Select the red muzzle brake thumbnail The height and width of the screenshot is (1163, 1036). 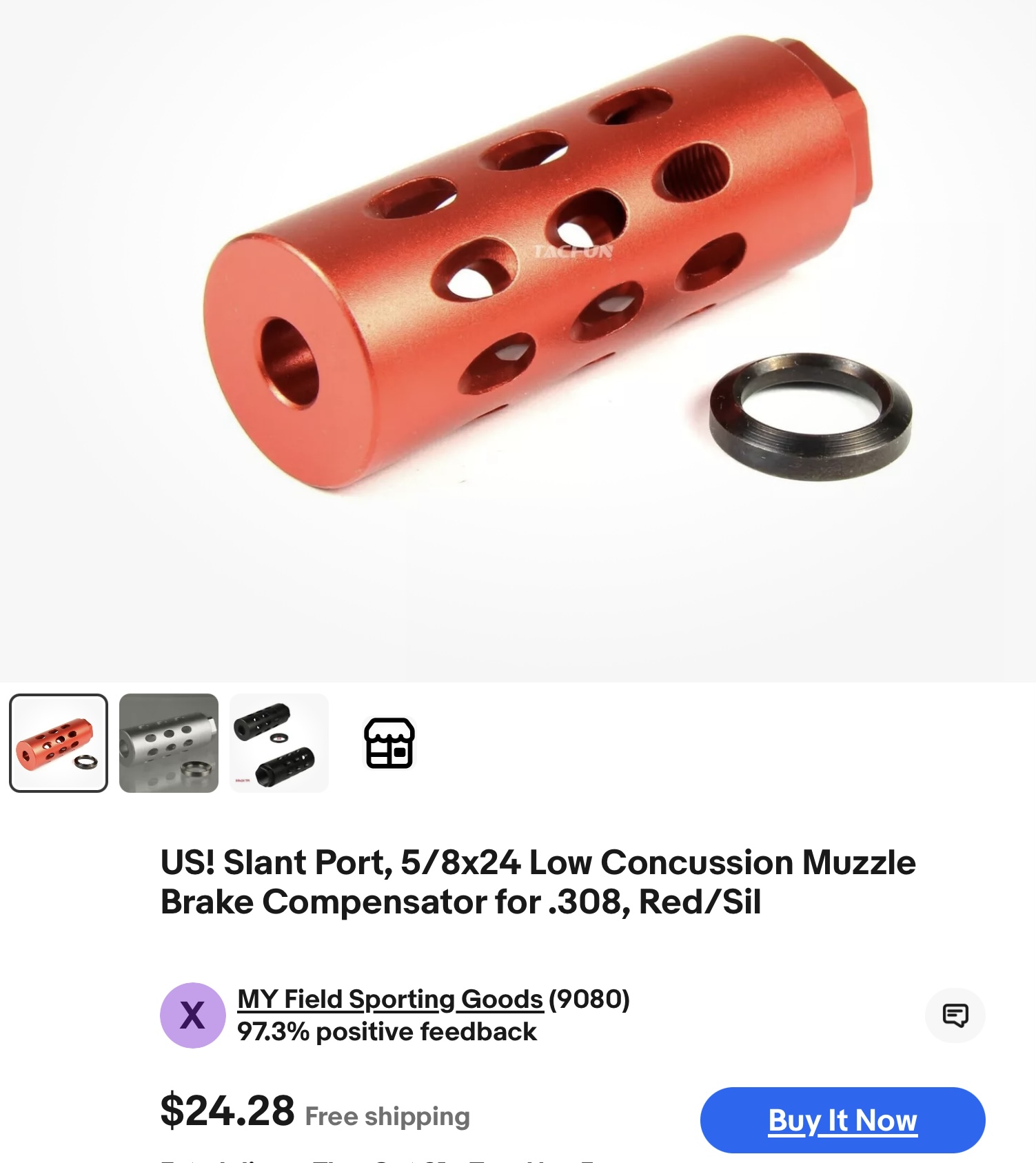[x=59, y=742]
